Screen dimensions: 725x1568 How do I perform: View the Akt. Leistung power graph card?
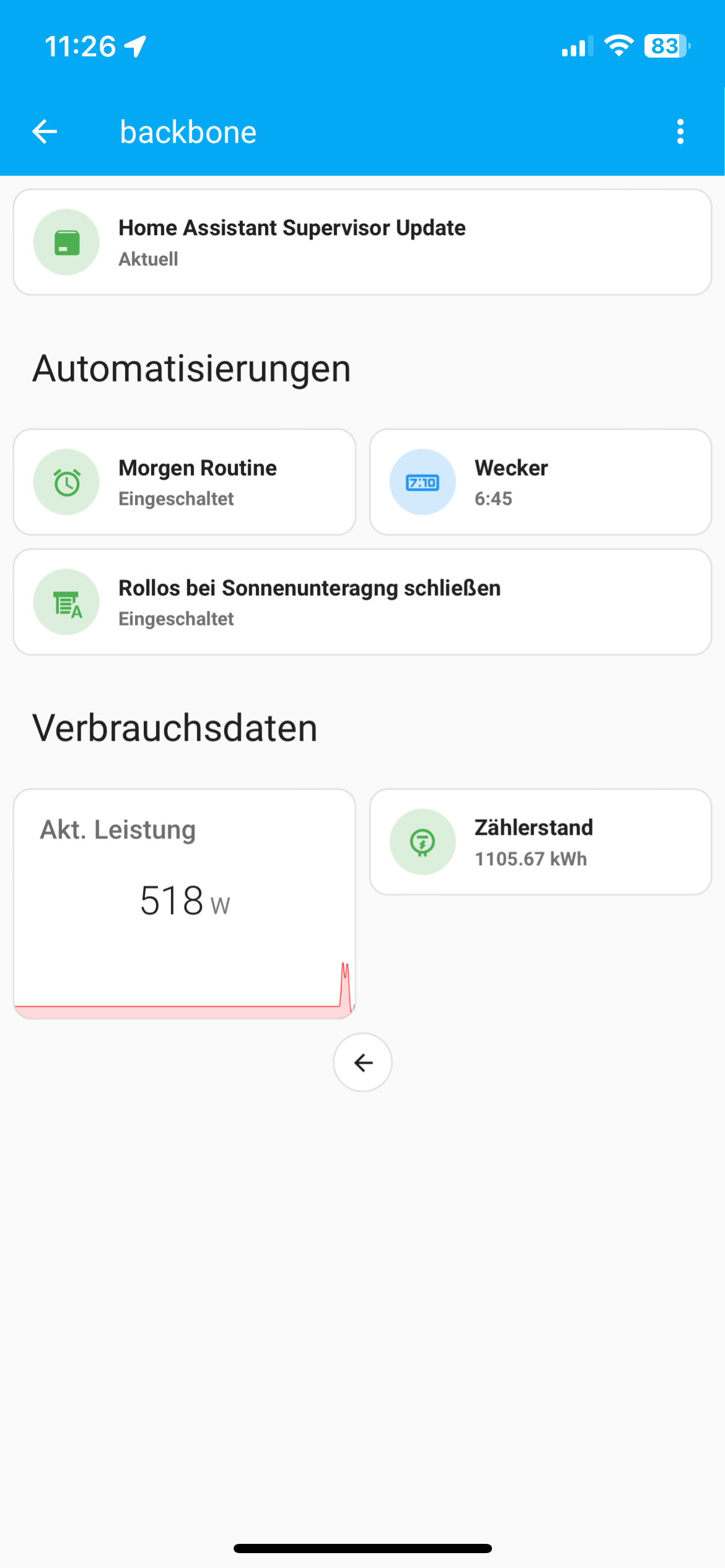[x=185, y=904]
